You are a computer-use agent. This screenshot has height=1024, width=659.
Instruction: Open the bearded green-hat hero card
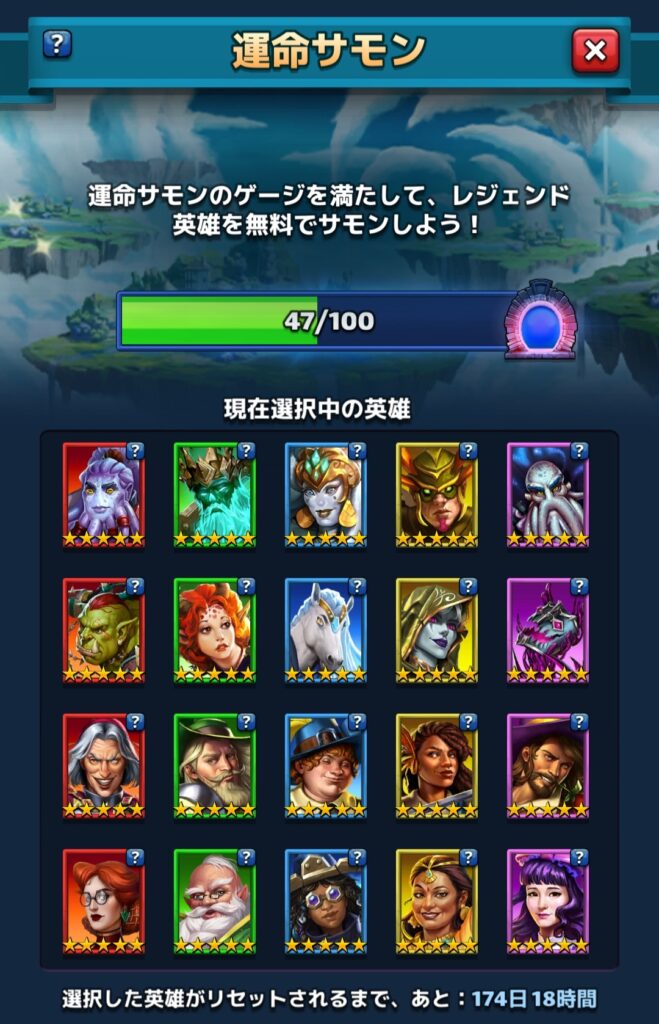pyautogui.click(x=215, y=765)
